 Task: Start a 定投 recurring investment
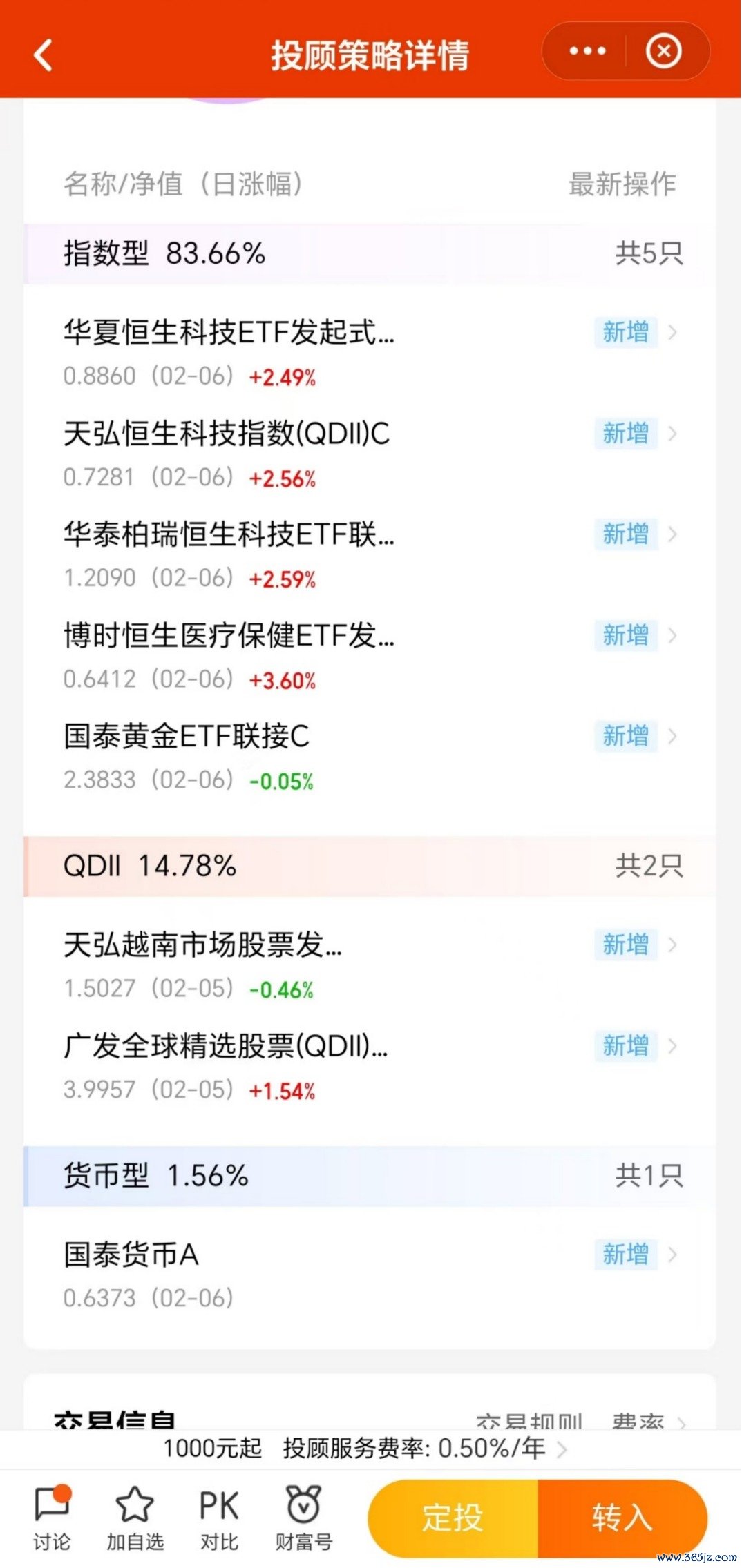[x=453, y=1518]
